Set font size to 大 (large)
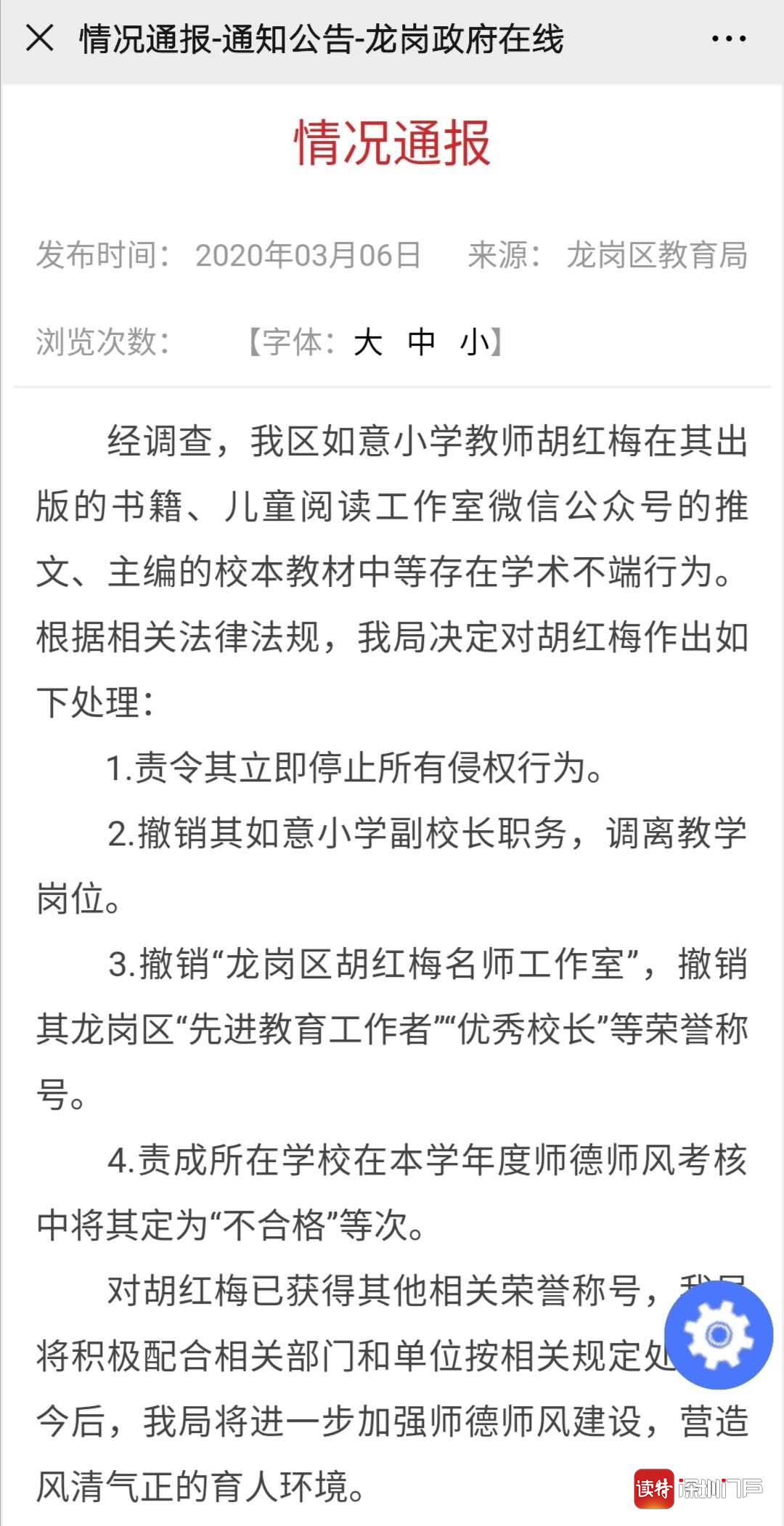Image resolution: width=784 pixels, height=1526 pixels. [368, 341]
